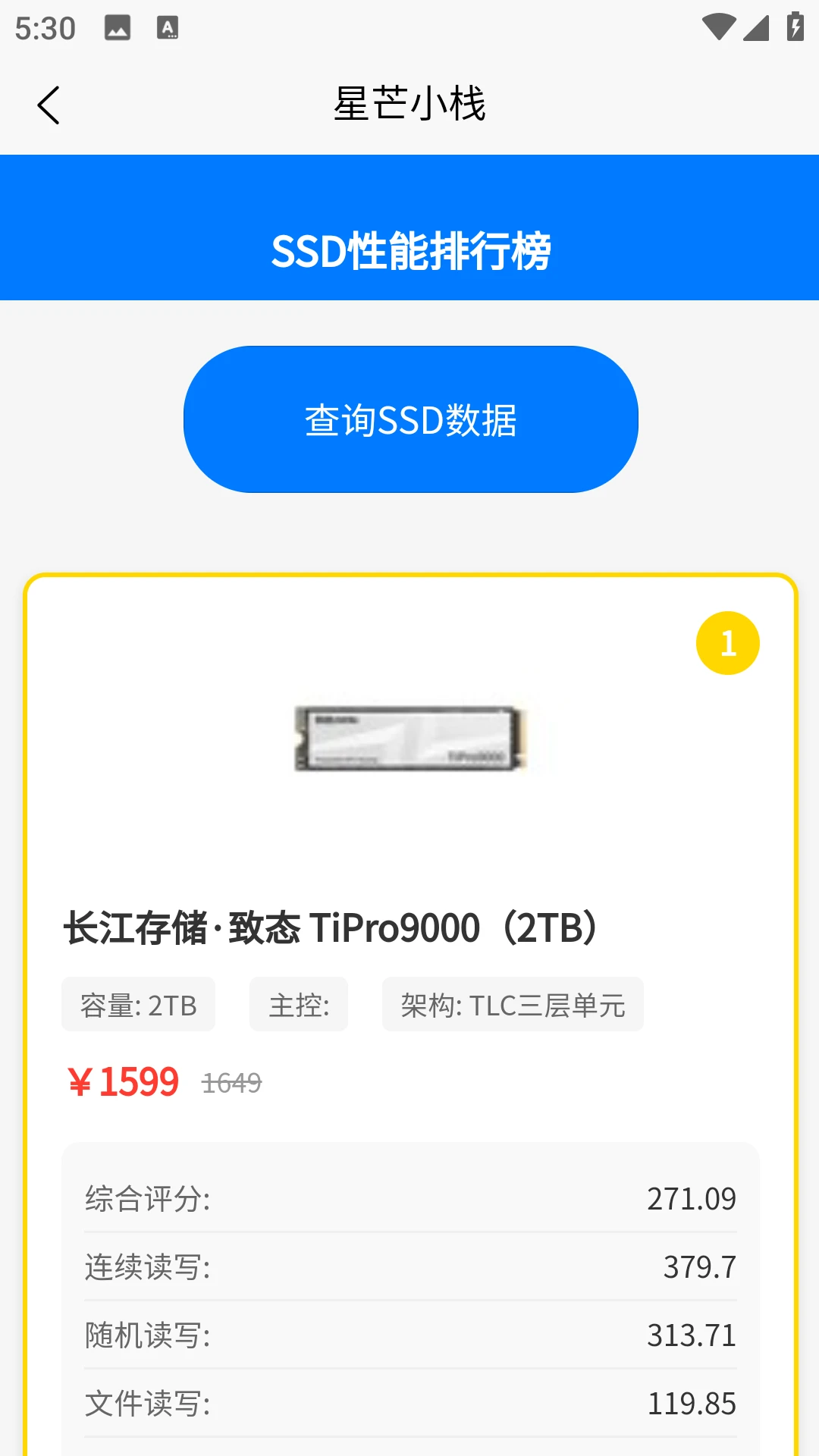
Task: Tap the gallery notification icon
Action: pos(118,28)
